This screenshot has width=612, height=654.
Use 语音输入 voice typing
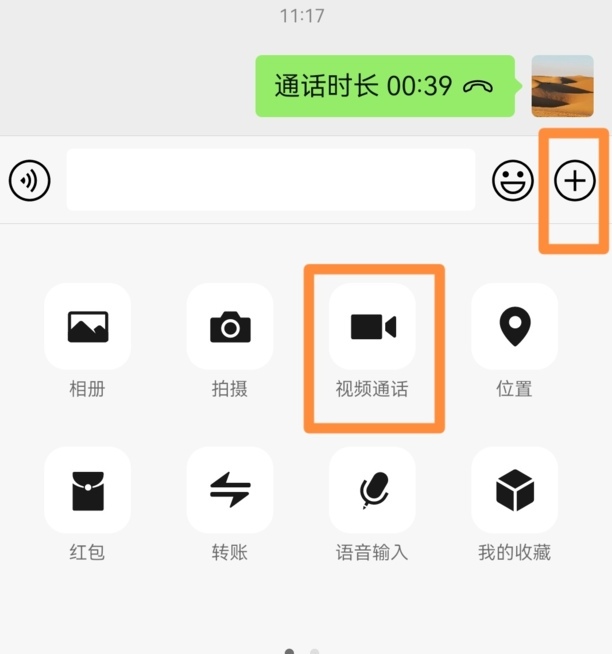(x=373, y=490)
